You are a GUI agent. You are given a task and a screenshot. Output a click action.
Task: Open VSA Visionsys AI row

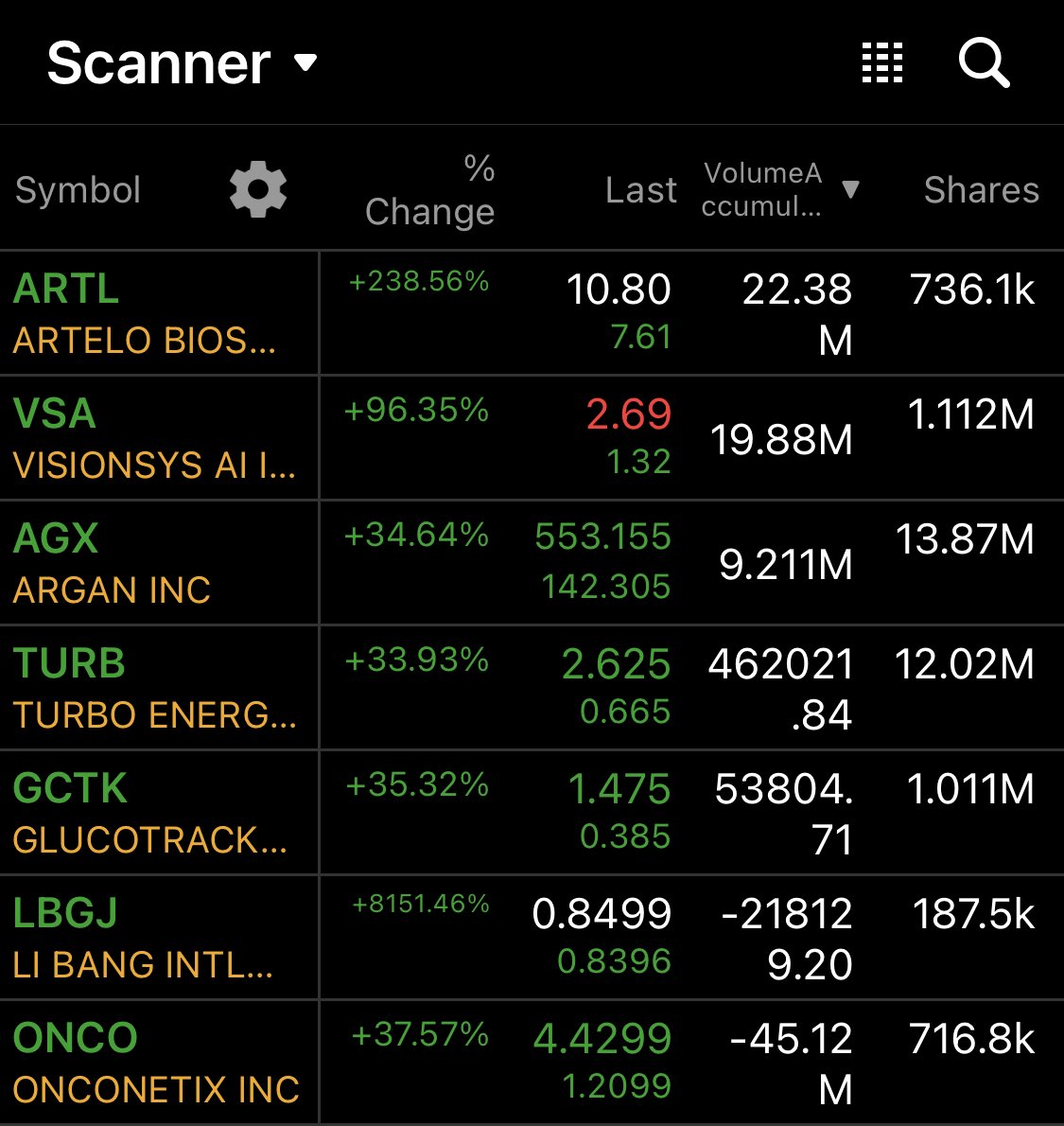pos(151,439)
